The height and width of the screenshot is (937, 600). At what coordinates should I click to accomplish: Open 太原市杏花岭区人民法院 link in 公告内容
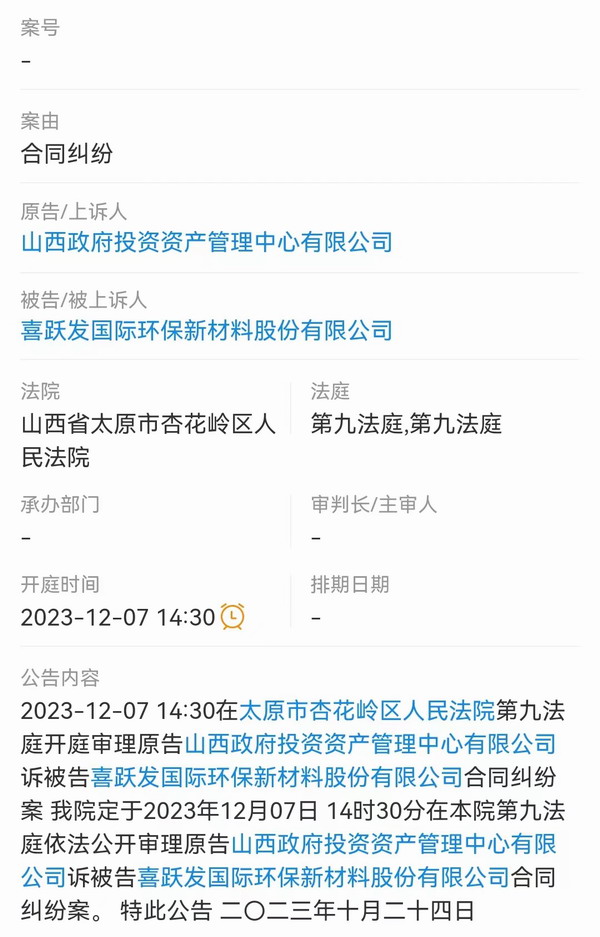[366, 711]
